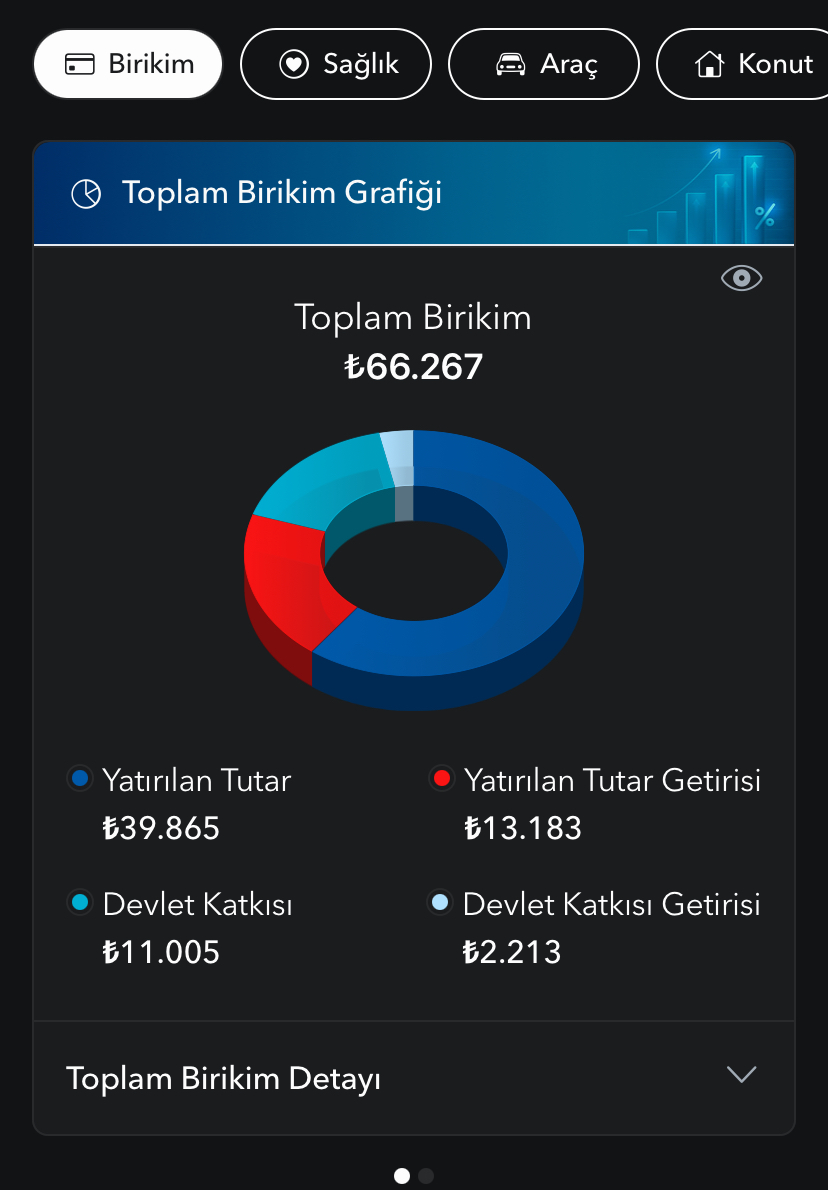Image resolution: width=828 pixels, height=1190 pixels.
Task: Switch to the Sağlık category
Action: click(x=335, y=64)
